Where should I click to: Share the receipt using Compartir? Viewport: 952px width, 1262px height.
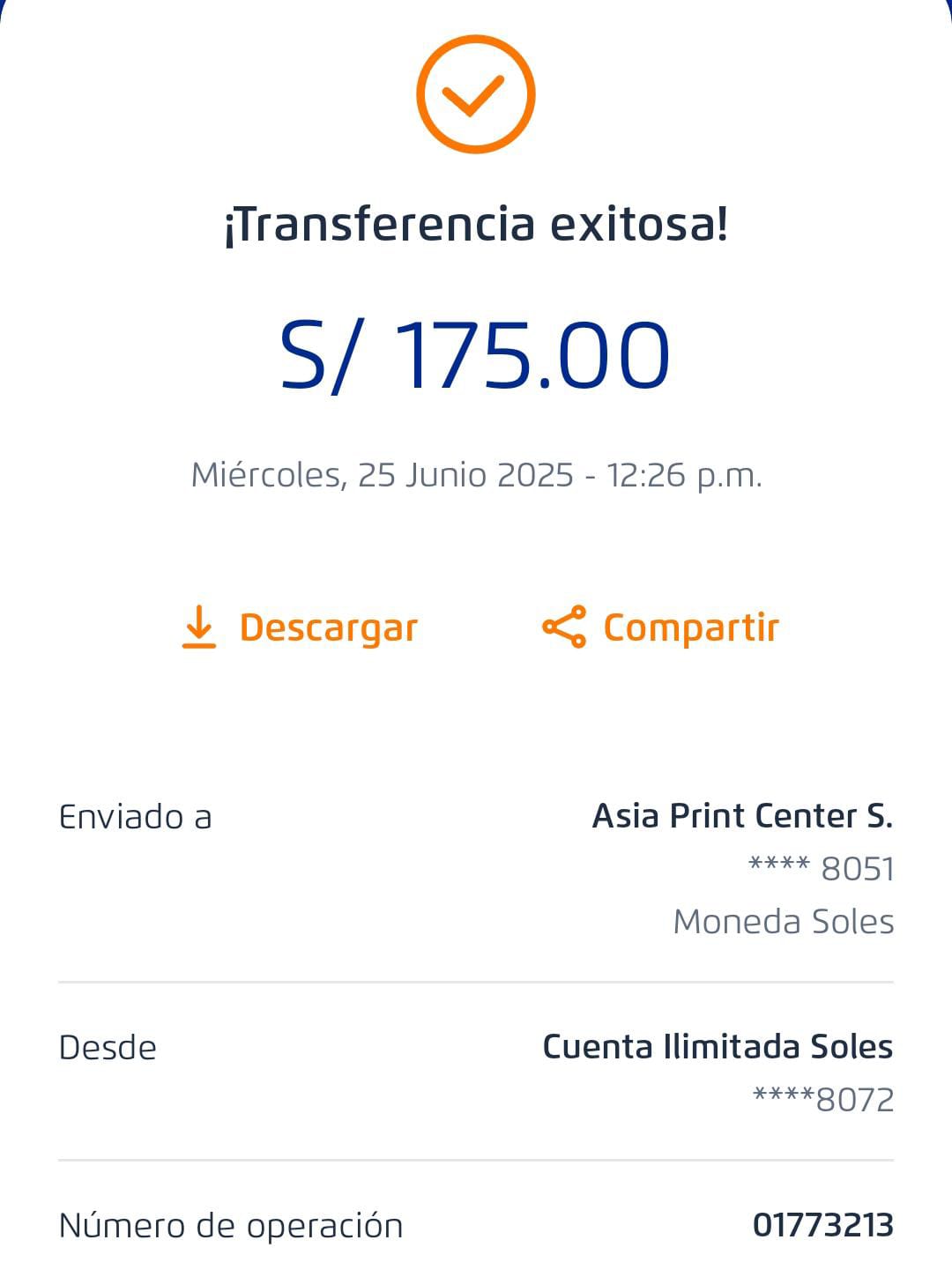(660, 627)
